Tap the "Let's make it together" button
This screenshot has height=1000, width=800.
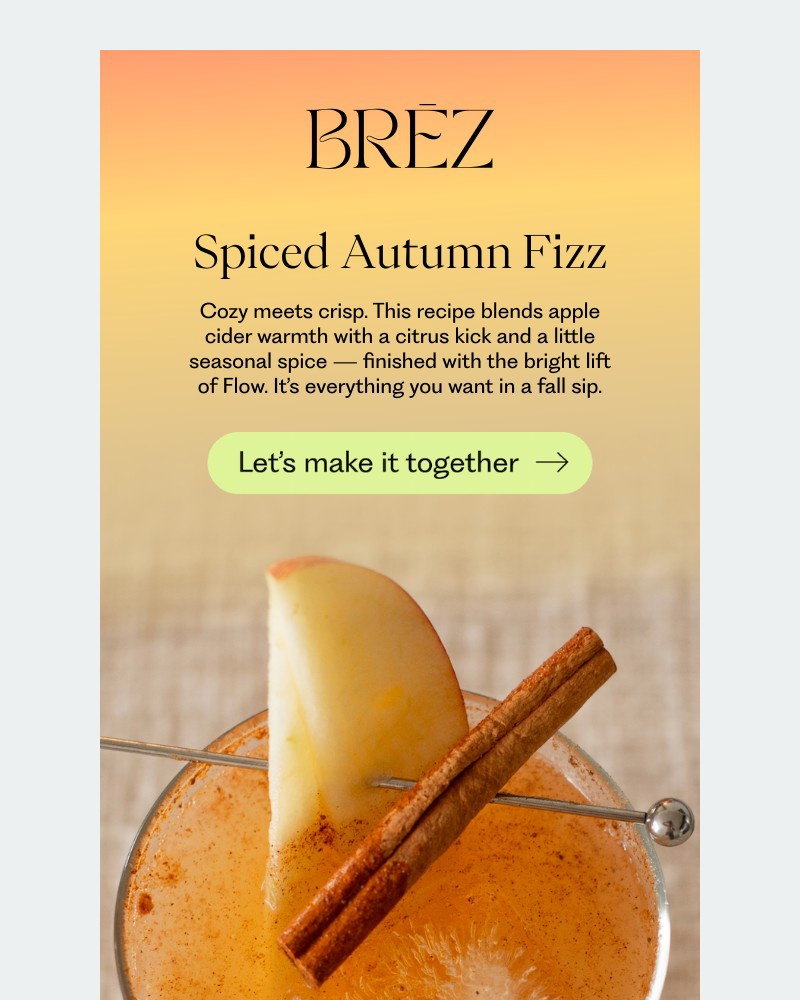point(400,463)
